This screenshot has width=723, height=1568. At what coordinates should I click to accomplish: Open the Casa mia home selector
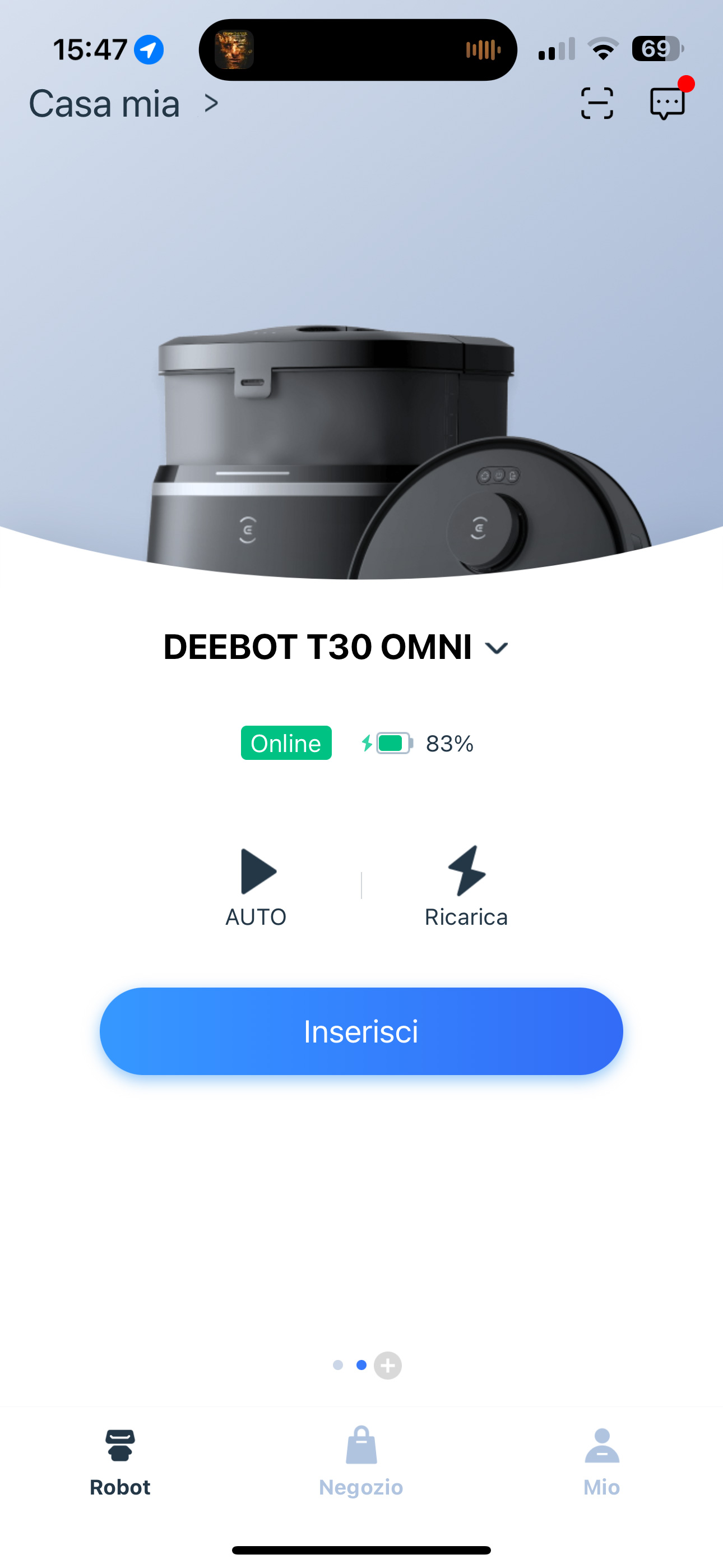[123, 104]
